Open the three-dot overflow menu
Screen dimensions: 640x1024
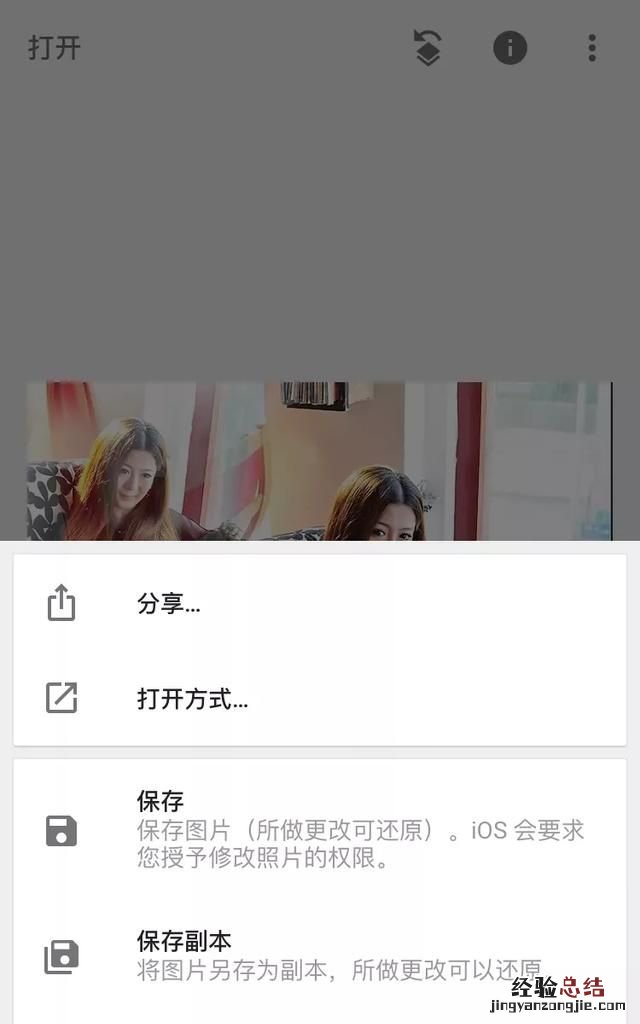[592, 48]
